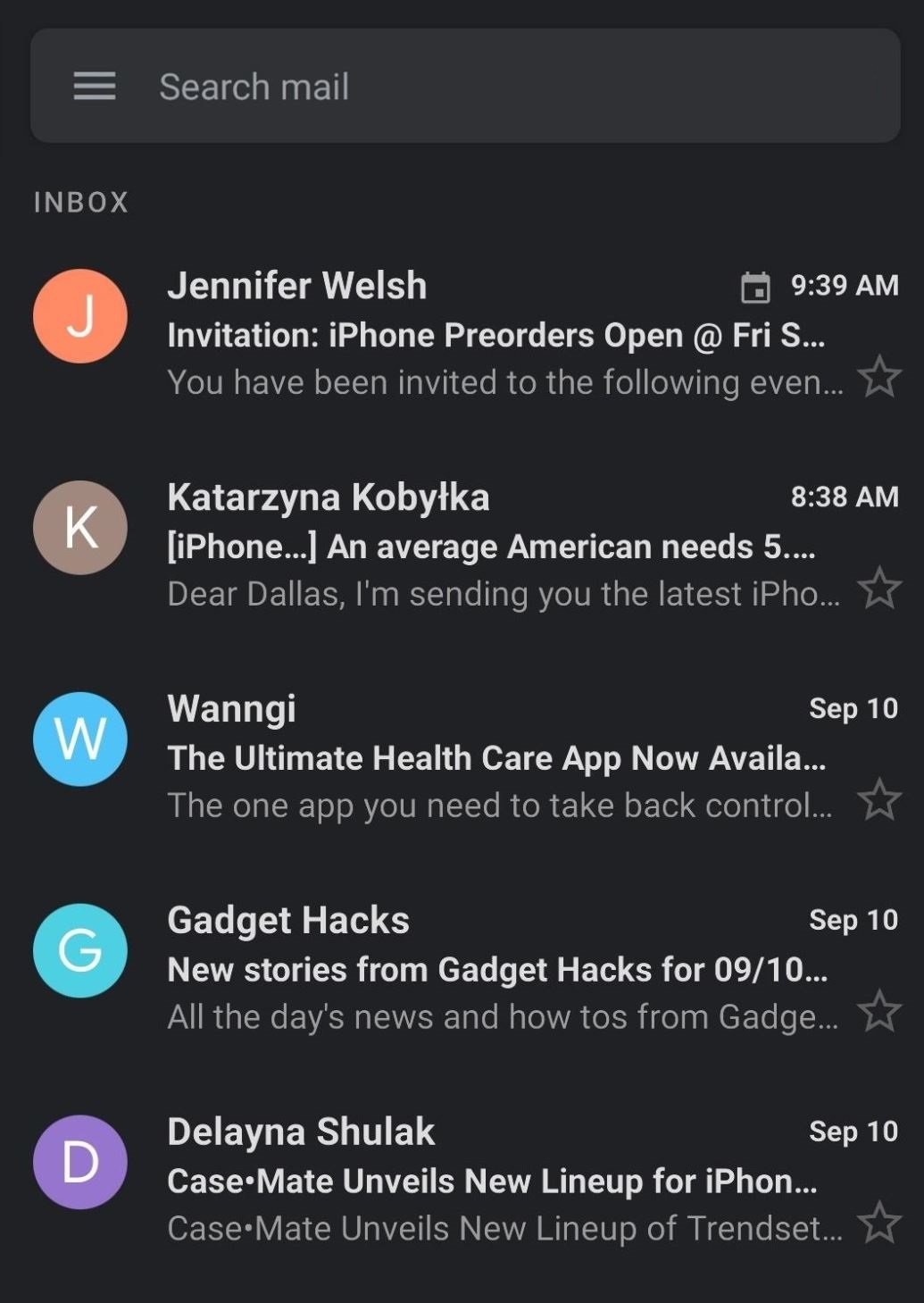The height and width of the screenshot is (1303, 924).
Task: Select Katarzyna Kobyłka's avatar
Action: [79, 527]
